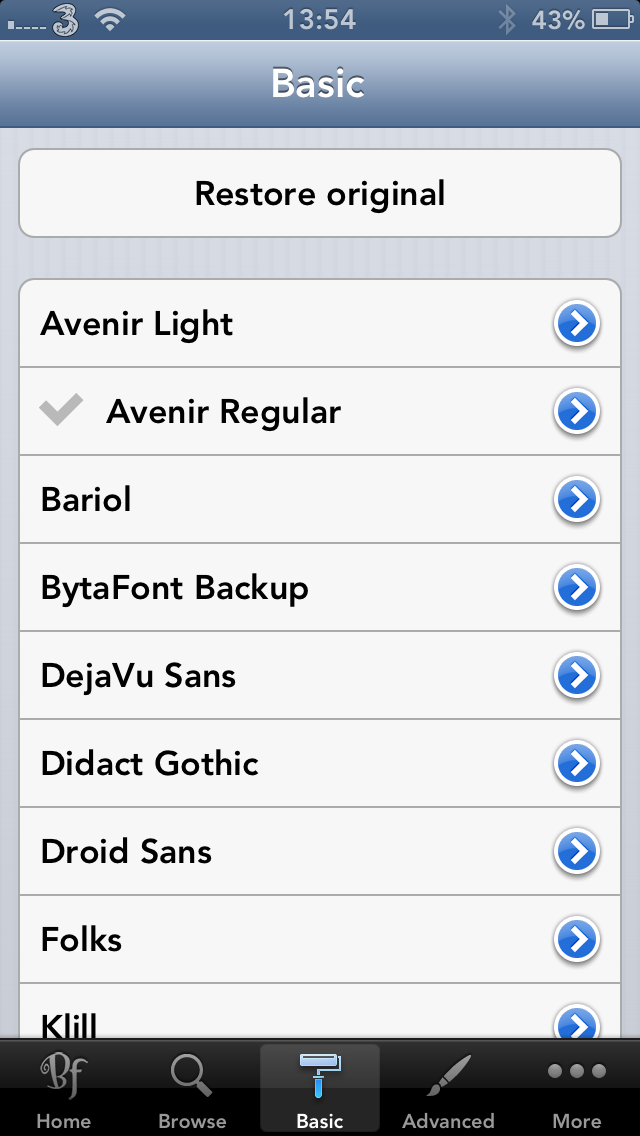The width and height of the screenshot is (640, 1136).
Task: Select the Basic tab
Action: (x=320, y=1089)
